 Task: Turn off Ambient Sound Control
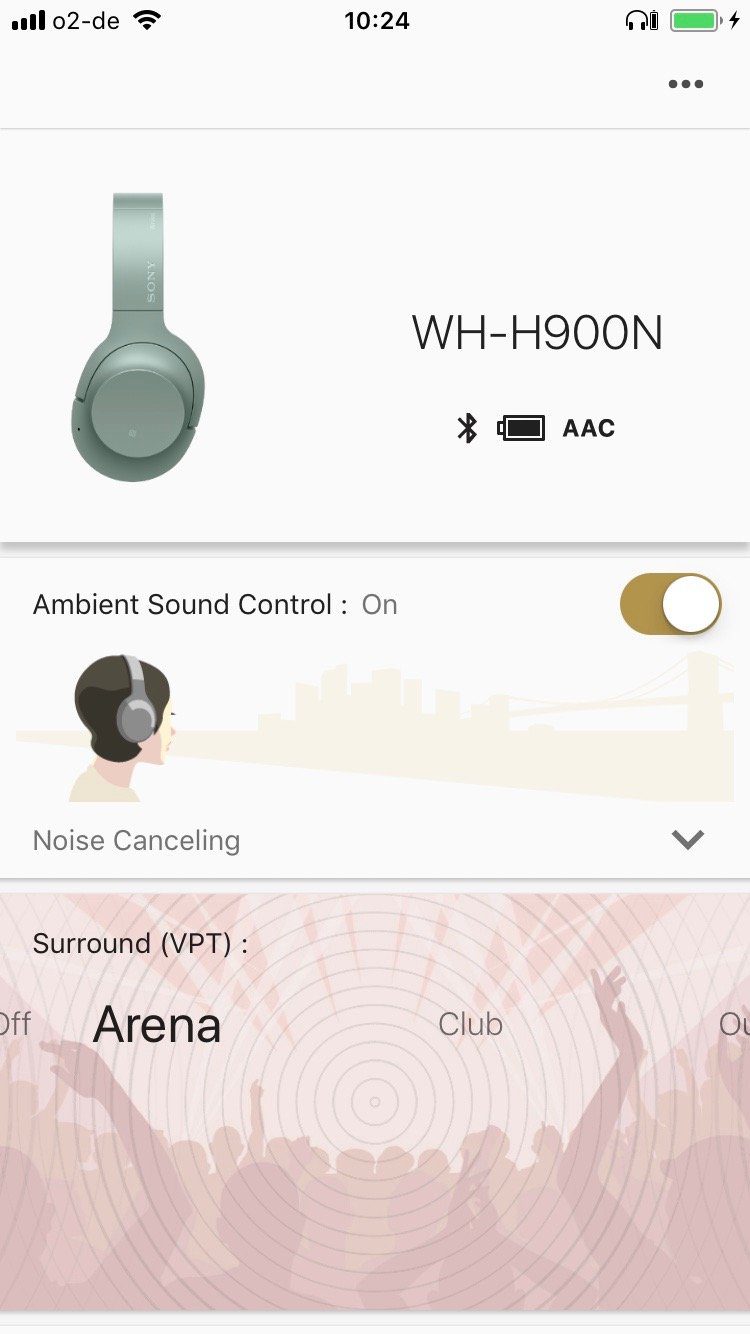tap(670, 604)
